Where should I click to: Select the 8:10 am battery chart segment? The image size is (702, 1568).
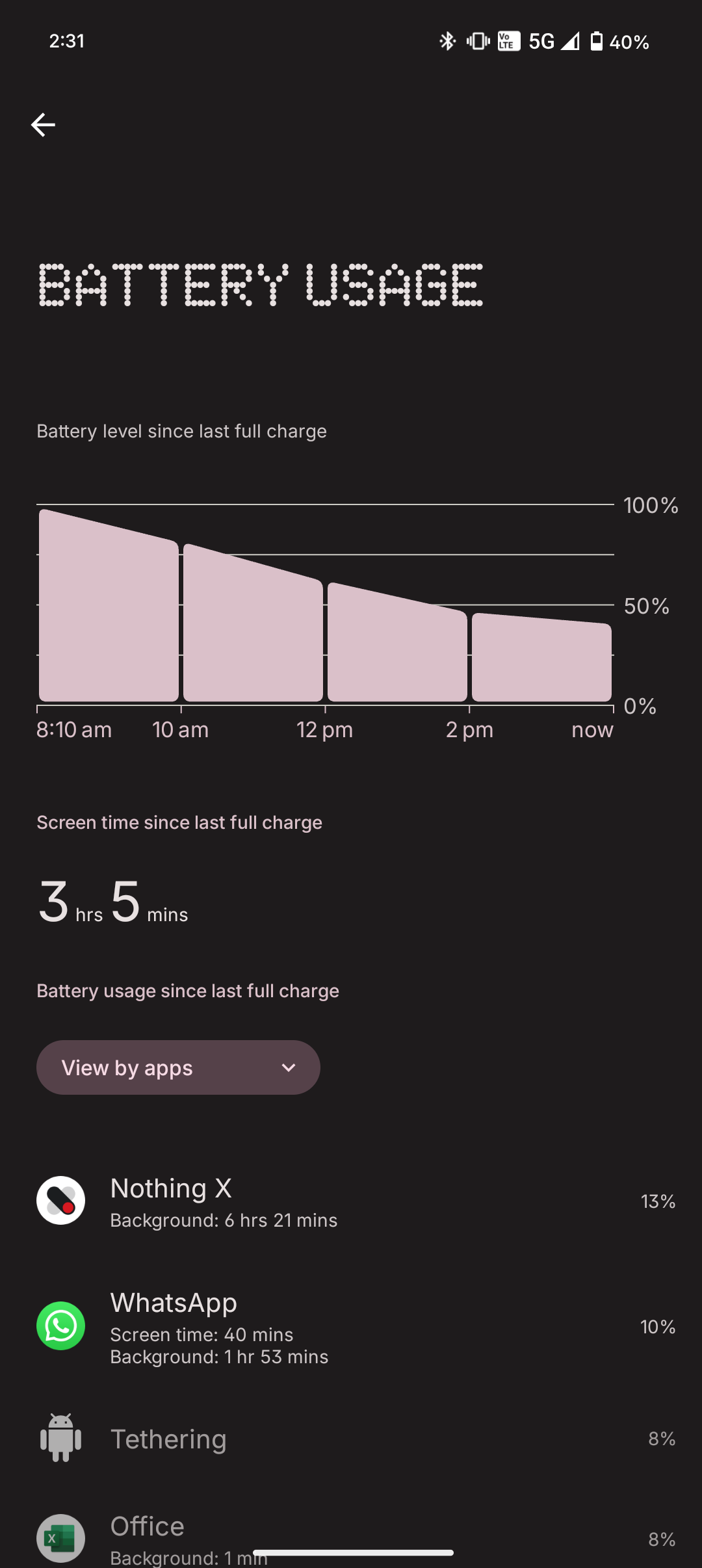[109, 618]
